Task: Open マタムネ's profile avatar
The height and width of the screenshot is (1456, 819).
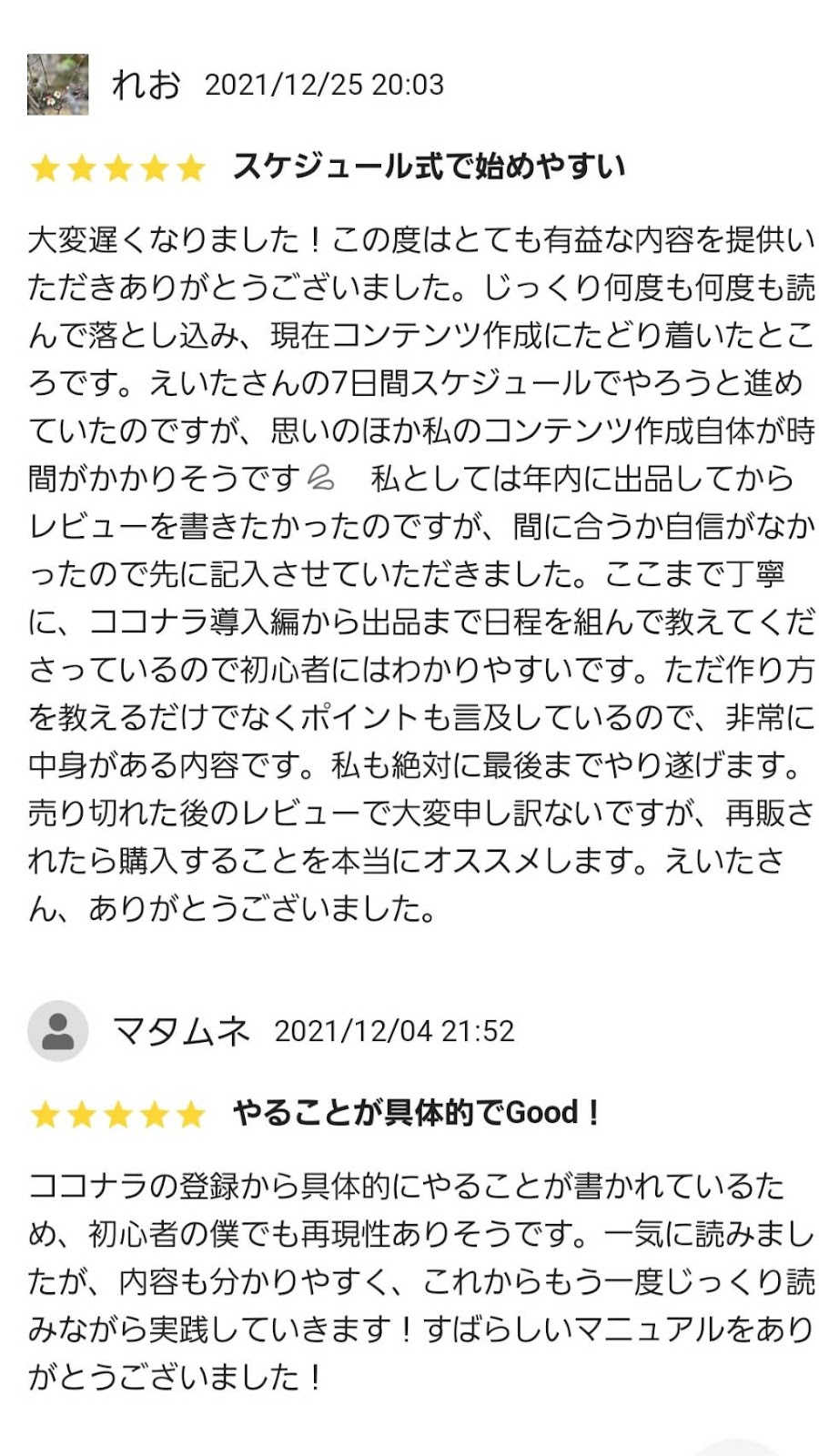Action: [58, 1031]
